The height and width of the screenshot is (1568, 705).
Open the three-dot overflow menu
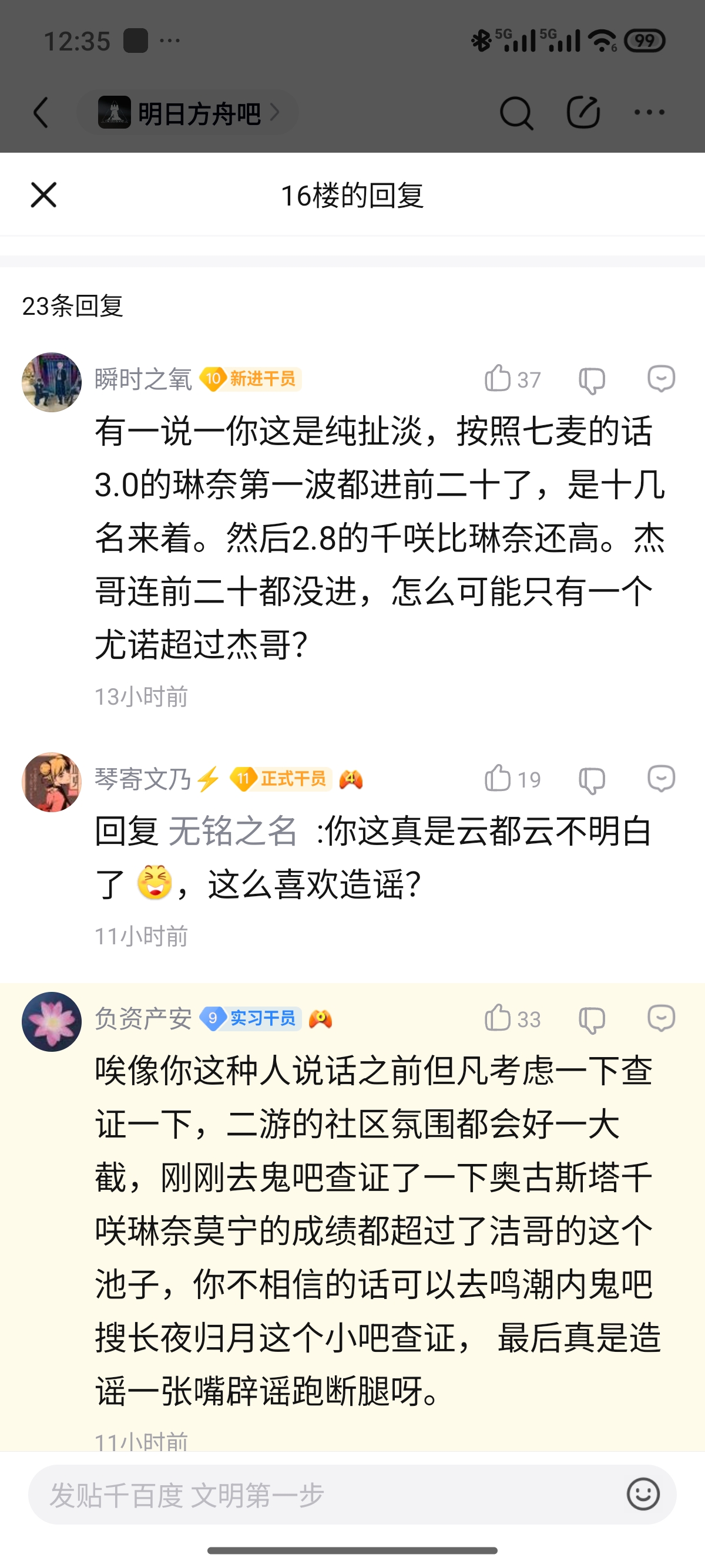point(649,113)
